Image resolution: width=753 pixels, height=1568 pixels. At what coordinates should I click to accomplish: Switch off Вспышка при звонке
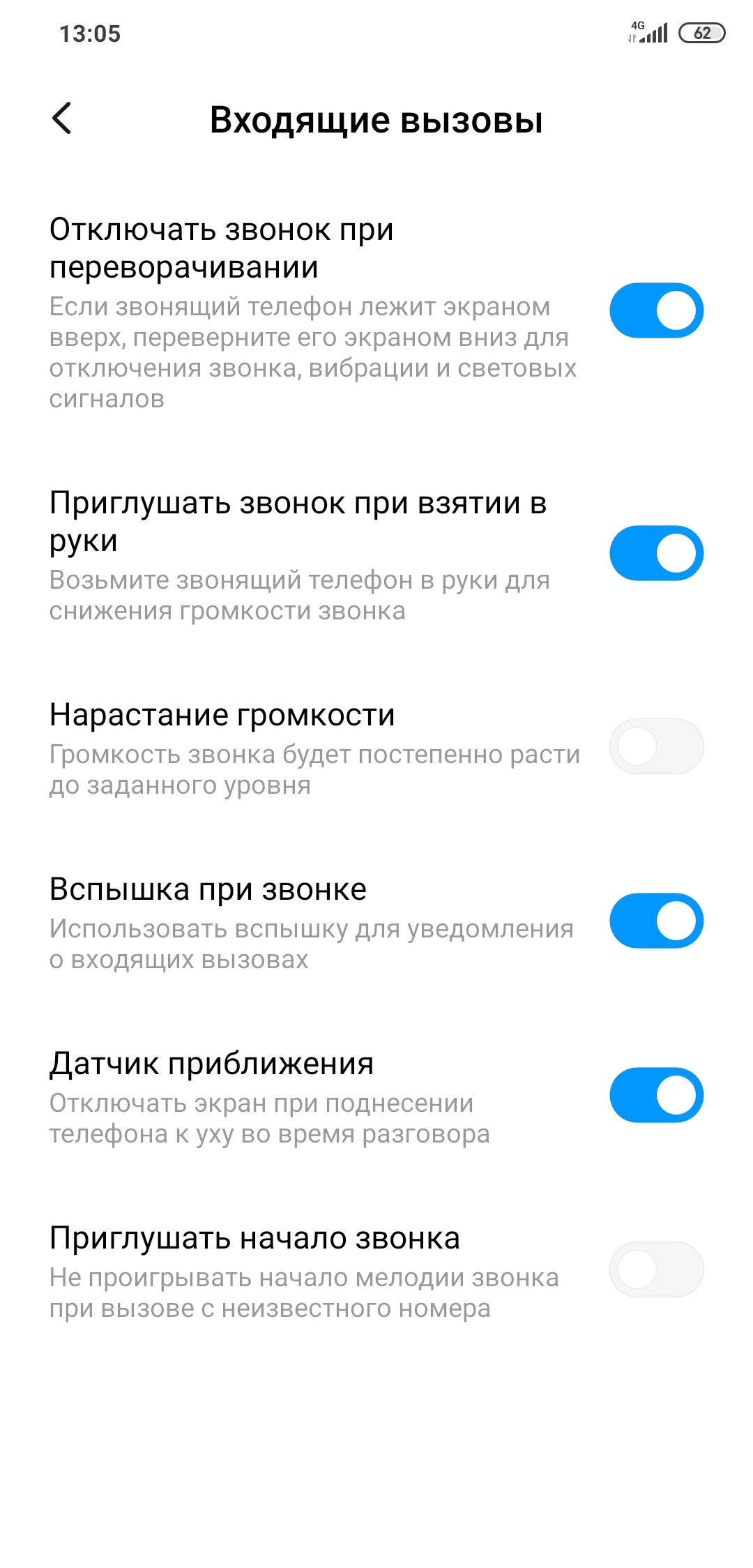point(656,921)
